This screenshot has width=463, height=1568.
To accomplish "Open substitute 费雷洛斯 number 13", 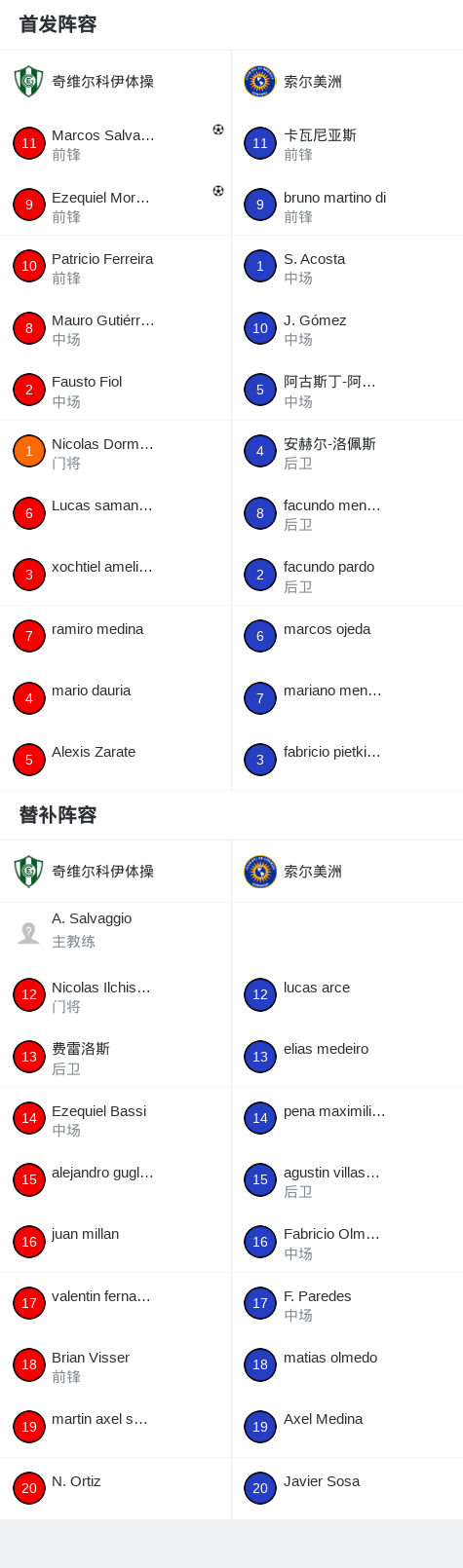I will point(115,1057).
